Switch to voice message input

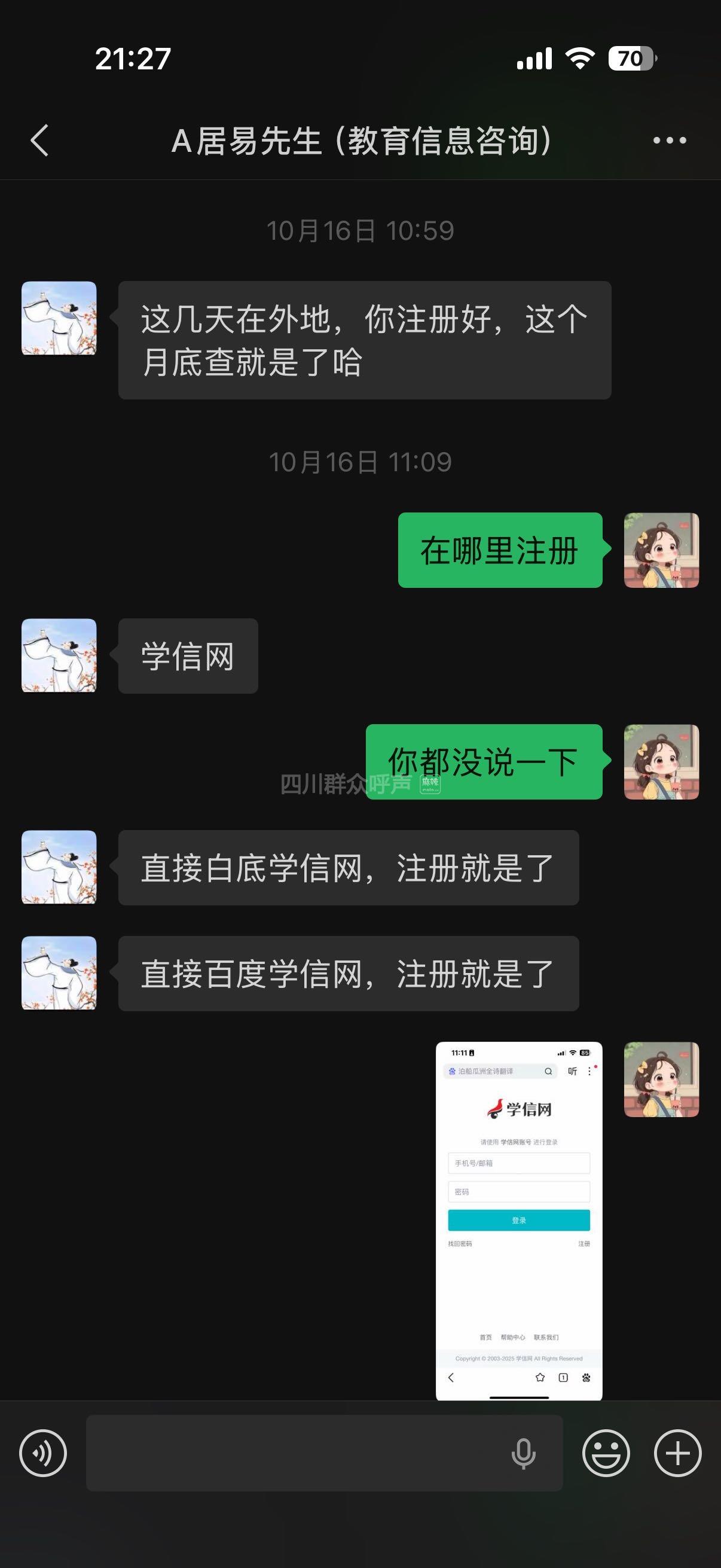(42, 1453)
